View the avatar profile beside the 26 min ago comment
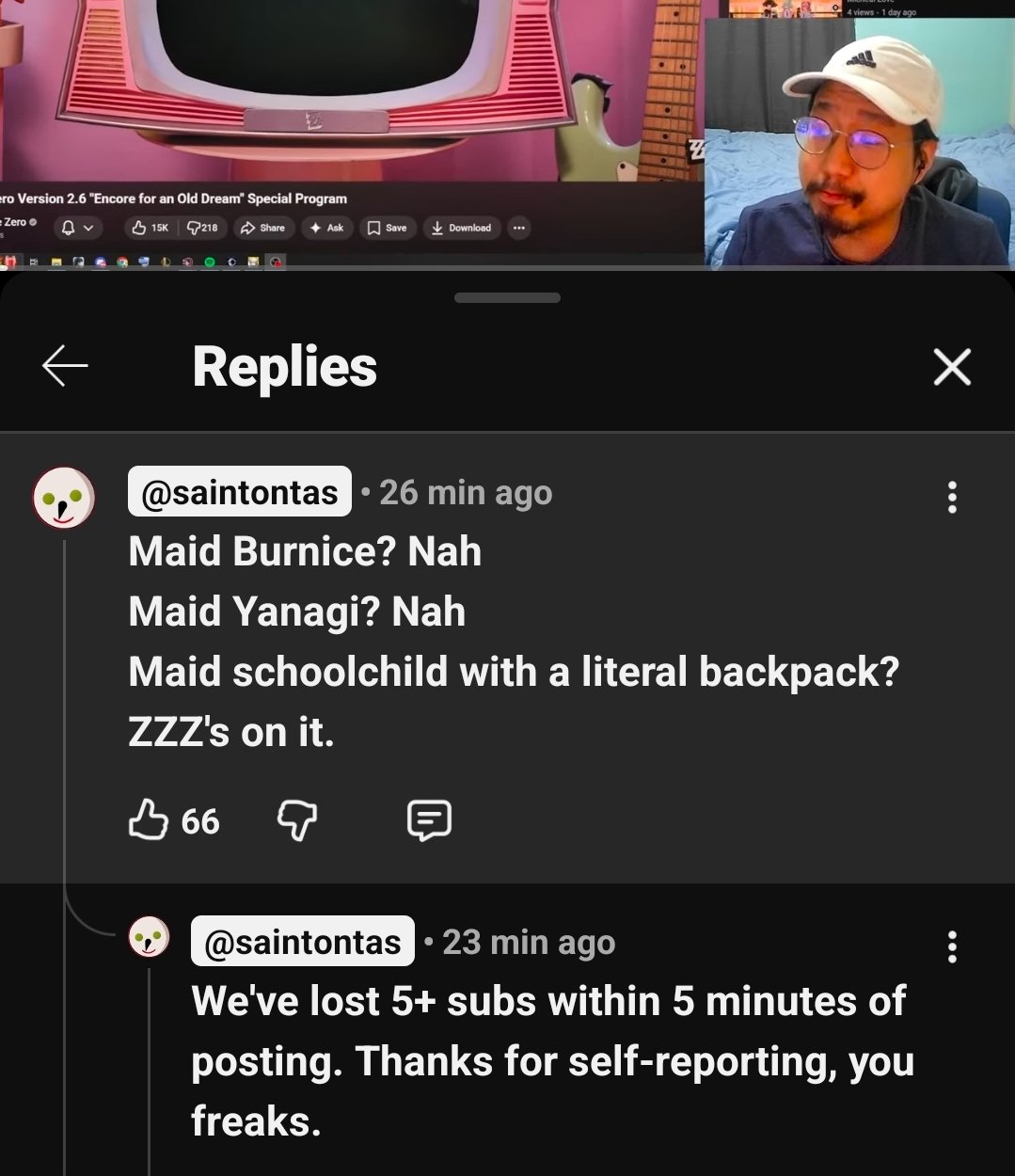The image size is (1015, 1176). (x=64, y=498)
